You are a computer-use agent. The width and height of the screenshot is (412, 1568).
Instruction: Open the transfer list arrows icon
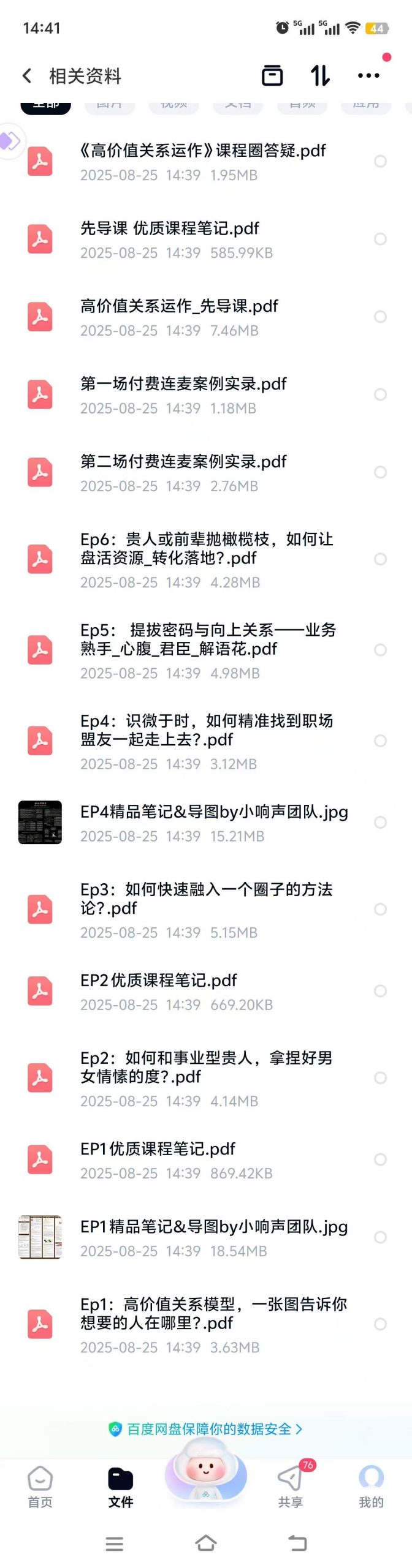click(320, 76)
